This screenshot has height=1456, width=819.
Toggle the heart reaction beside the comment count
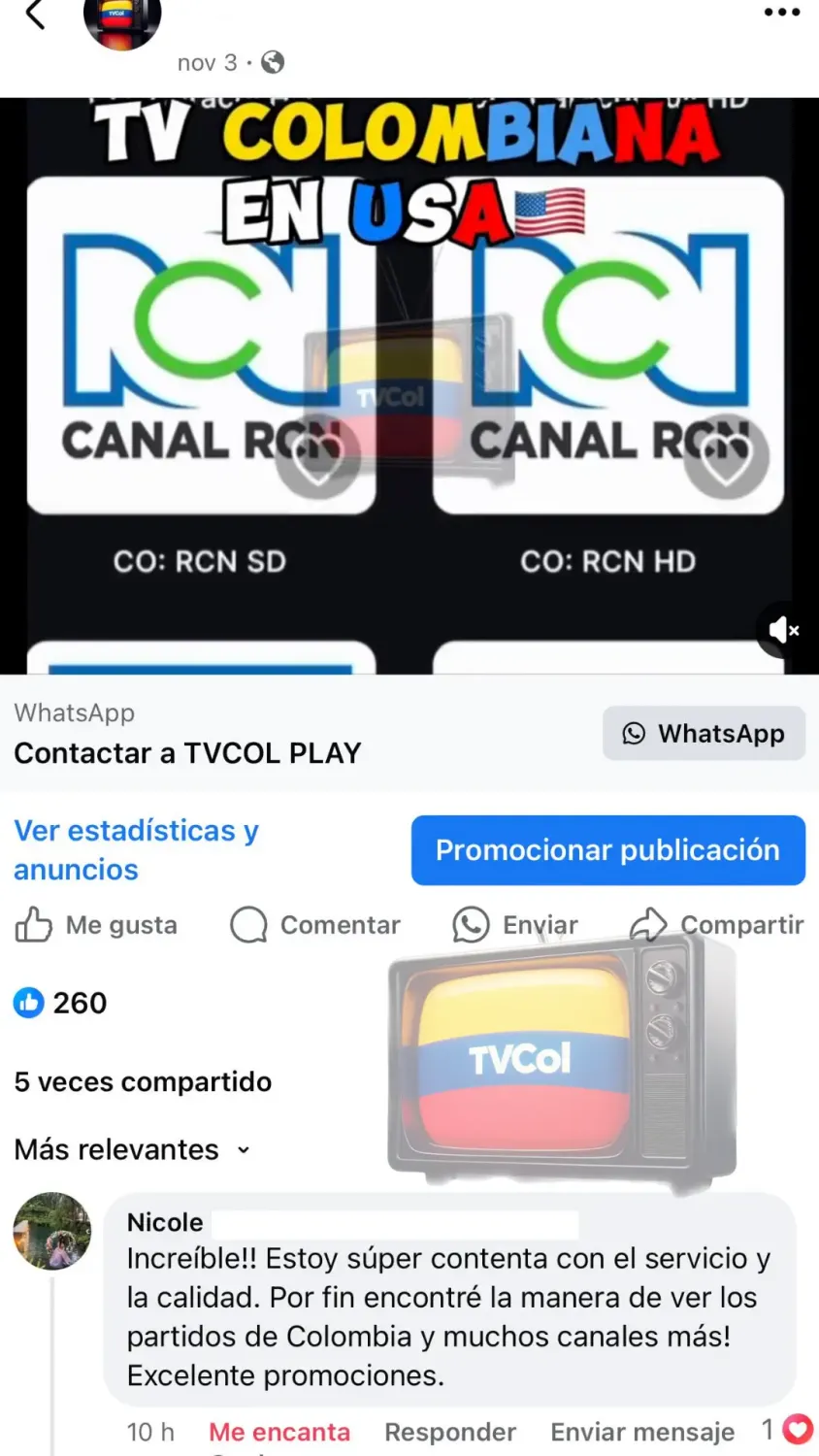(797, 1429)
